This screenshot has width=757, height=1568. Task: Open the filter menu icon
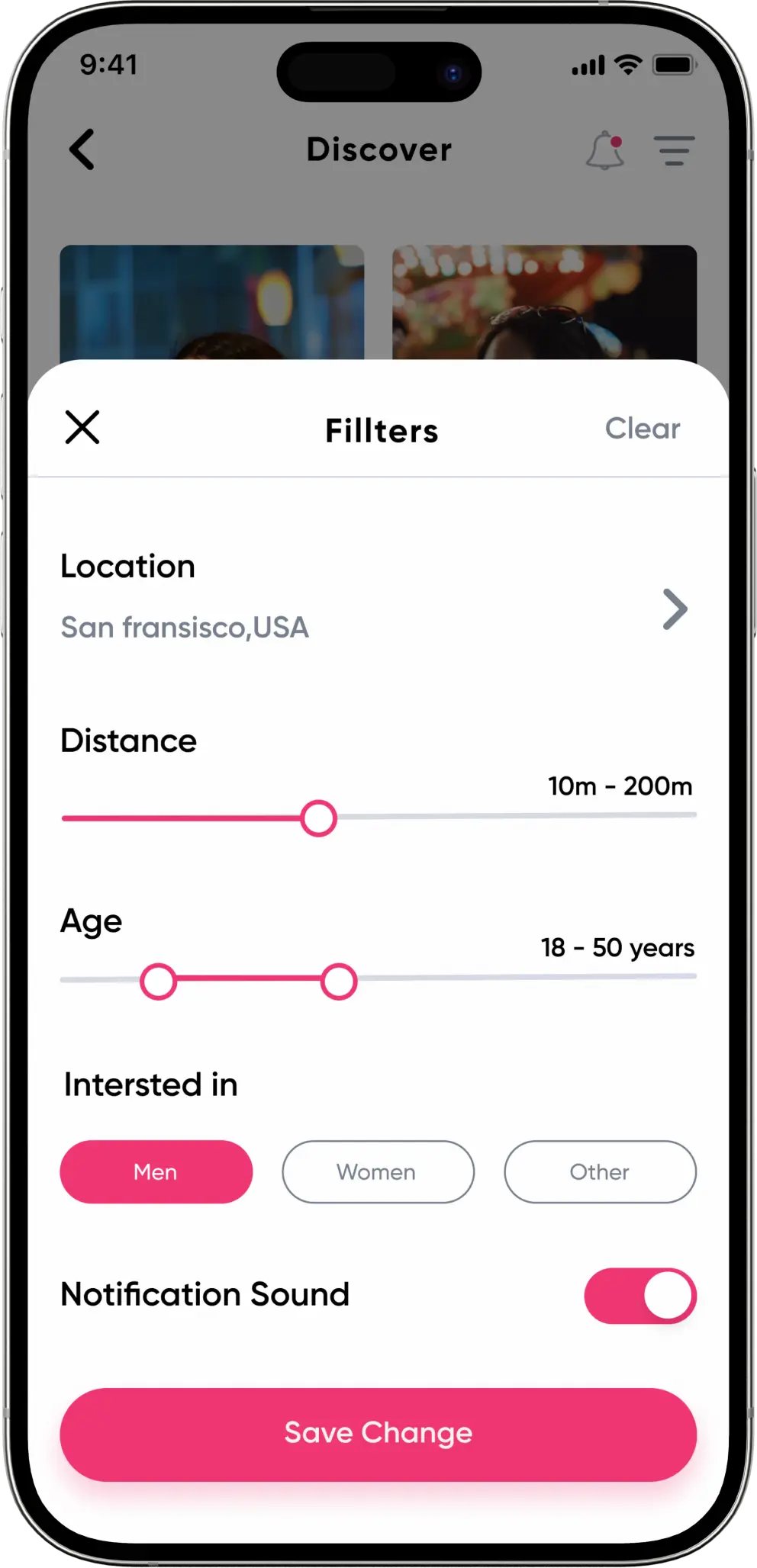(x=674, y=150)
